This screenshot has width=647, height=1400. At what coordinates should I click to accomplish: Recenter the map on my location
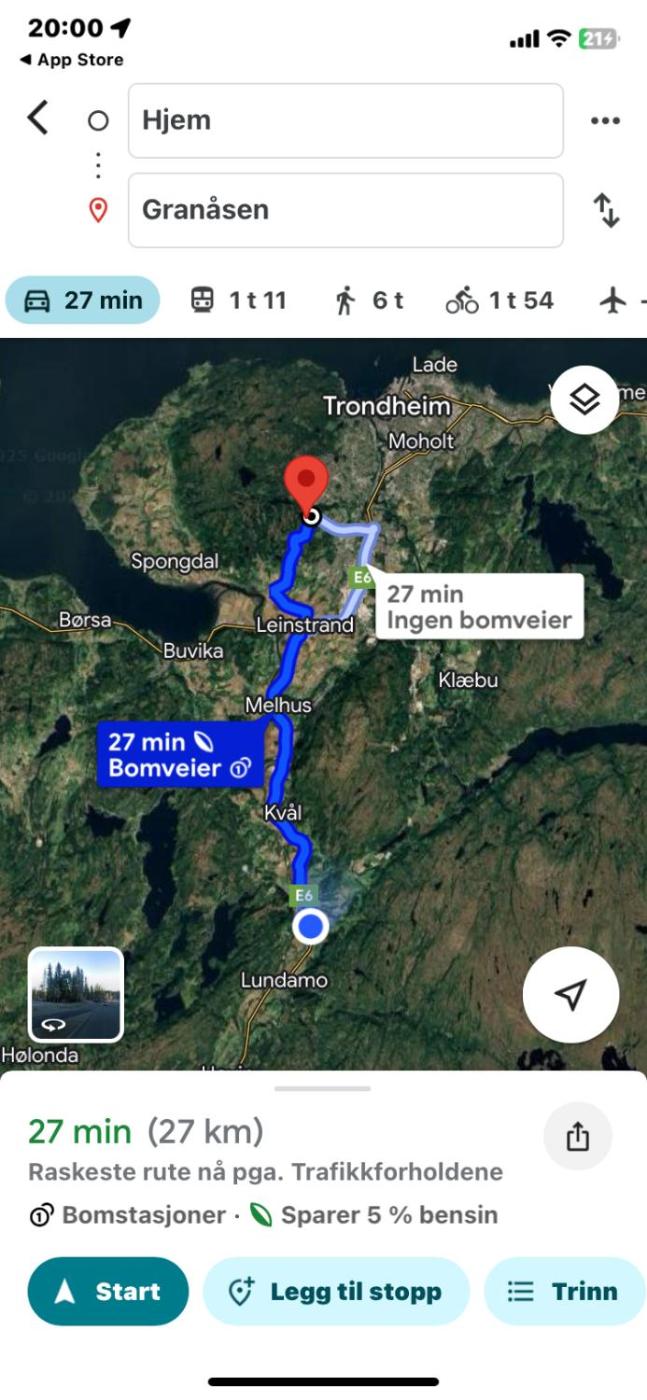click(570, 994)
